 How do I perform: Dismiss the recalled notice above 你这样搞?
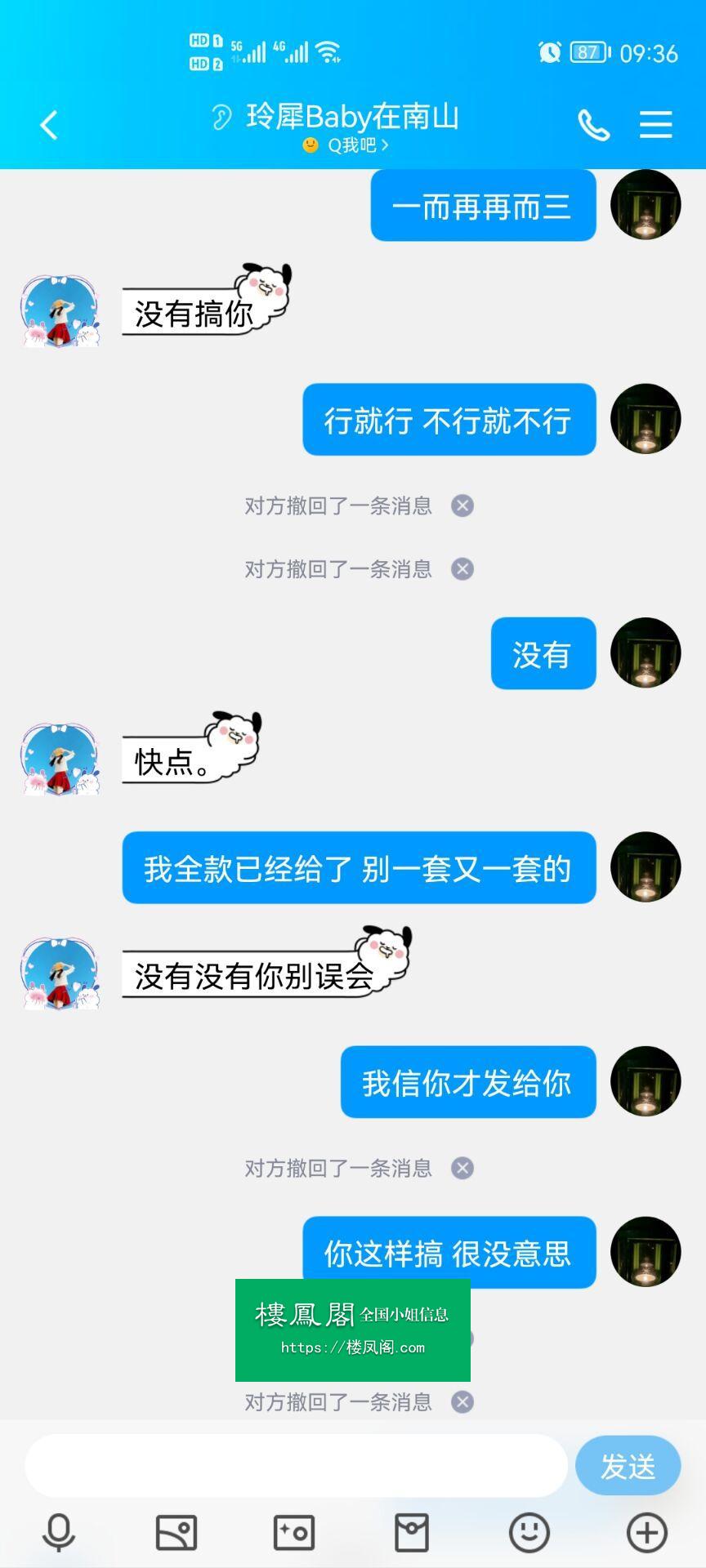(x=462, y=1168)
